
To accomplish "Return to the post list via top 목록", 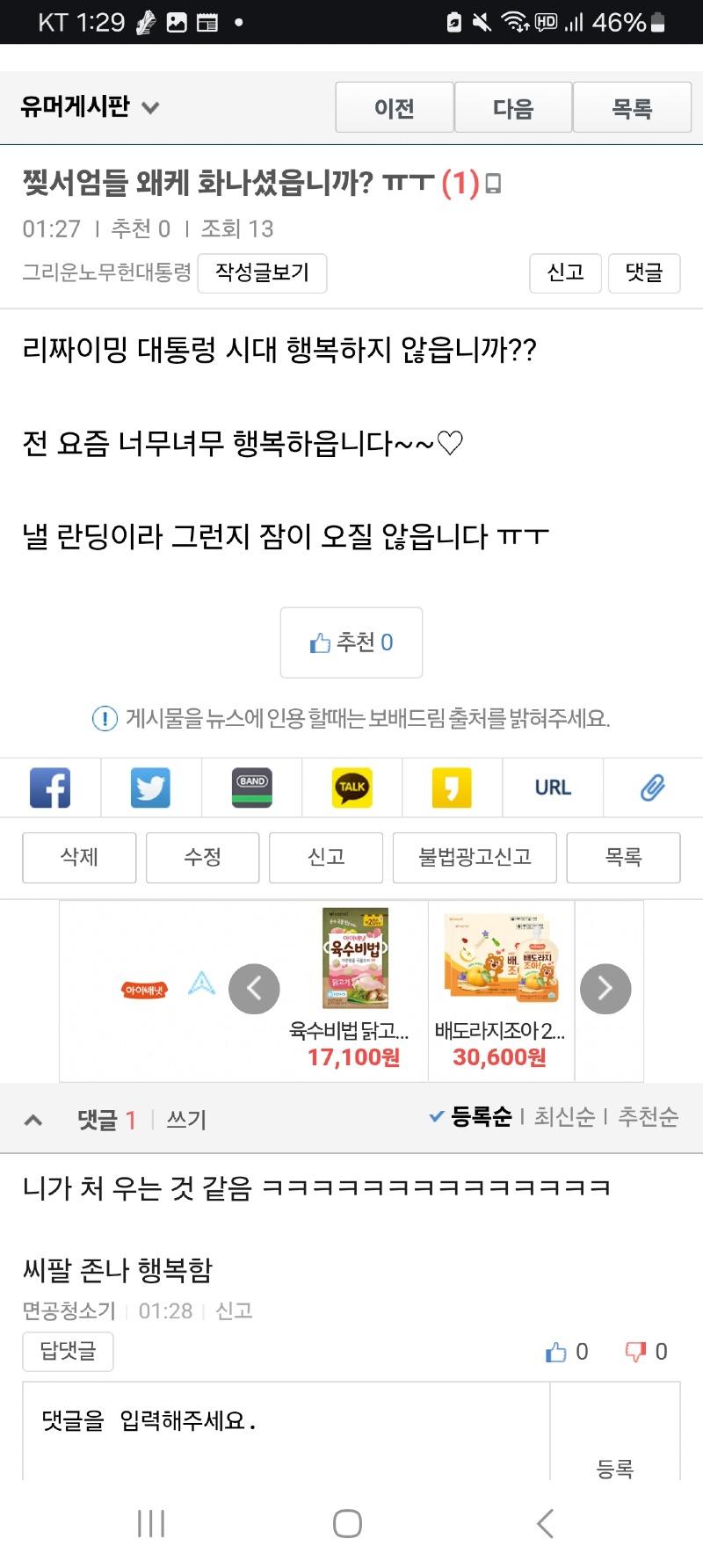I will (632, 108).
